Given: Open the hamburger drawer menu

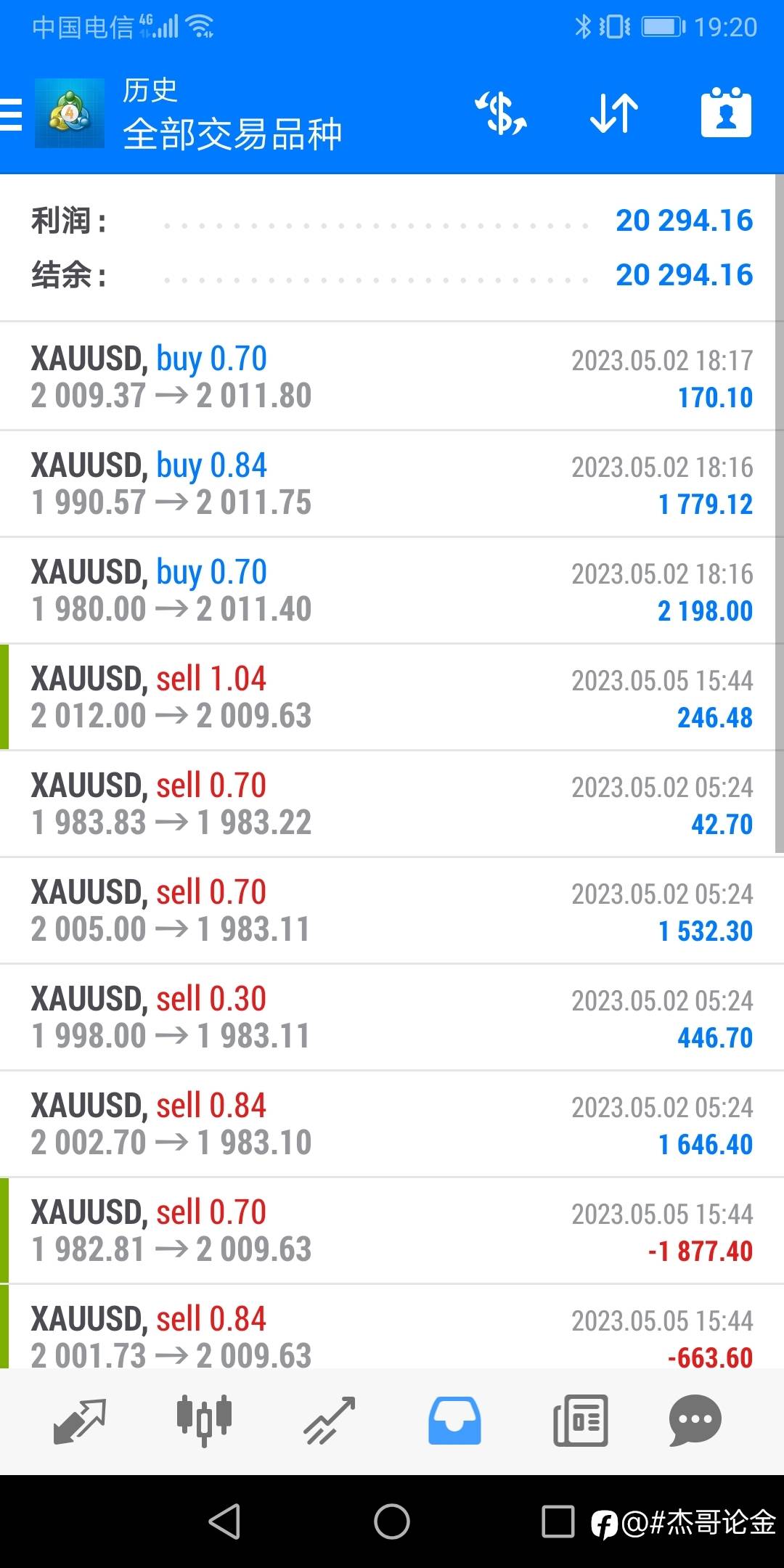Looking at the screenshot, I should [11, 114].
